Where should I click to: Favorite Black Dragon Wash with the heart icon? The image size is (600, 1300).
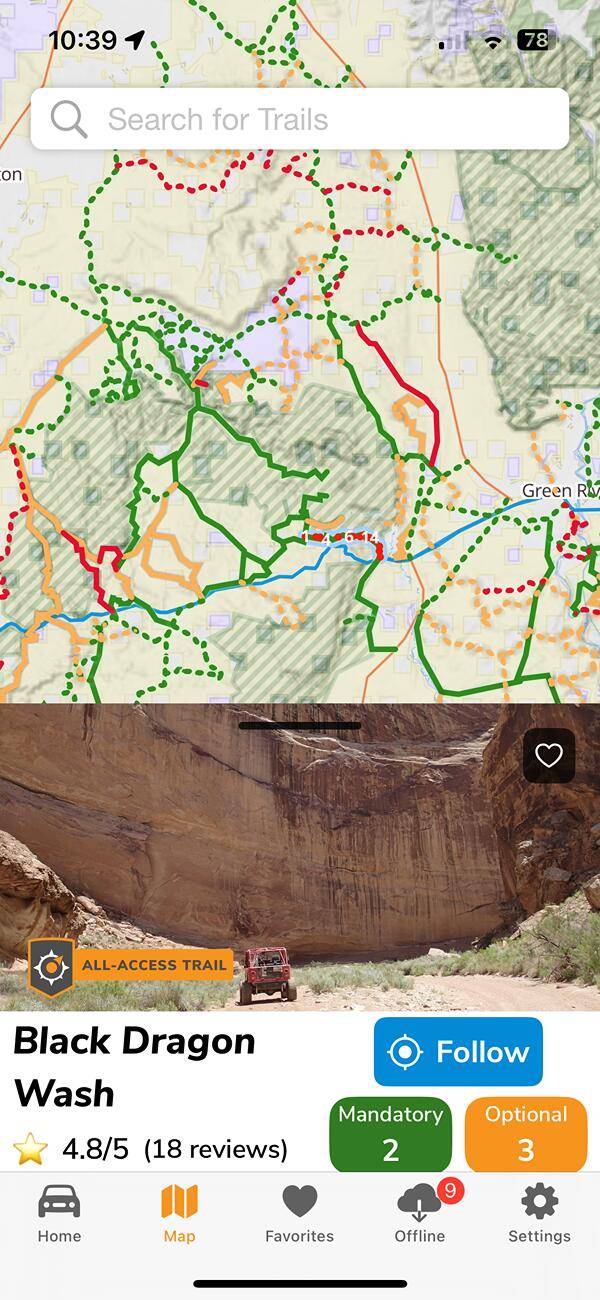(x=549, y=756)
